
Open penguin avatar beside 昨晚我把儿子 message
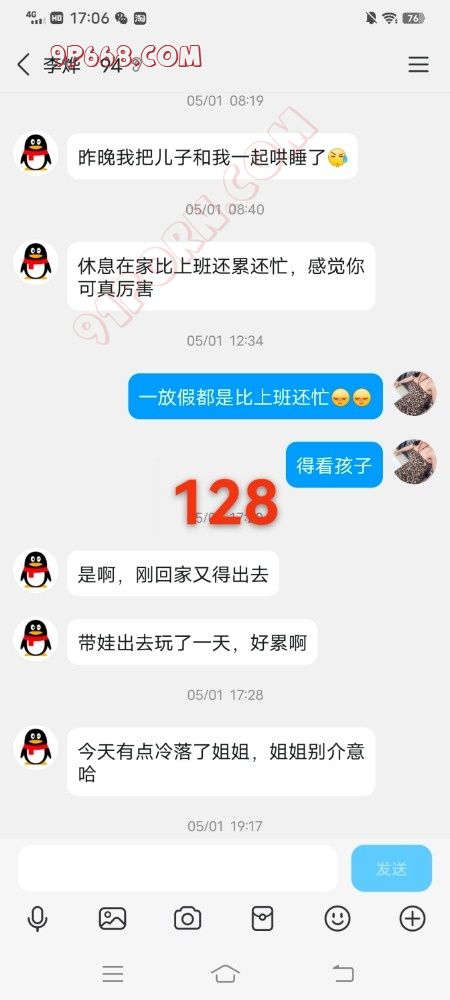click(36, 153)
